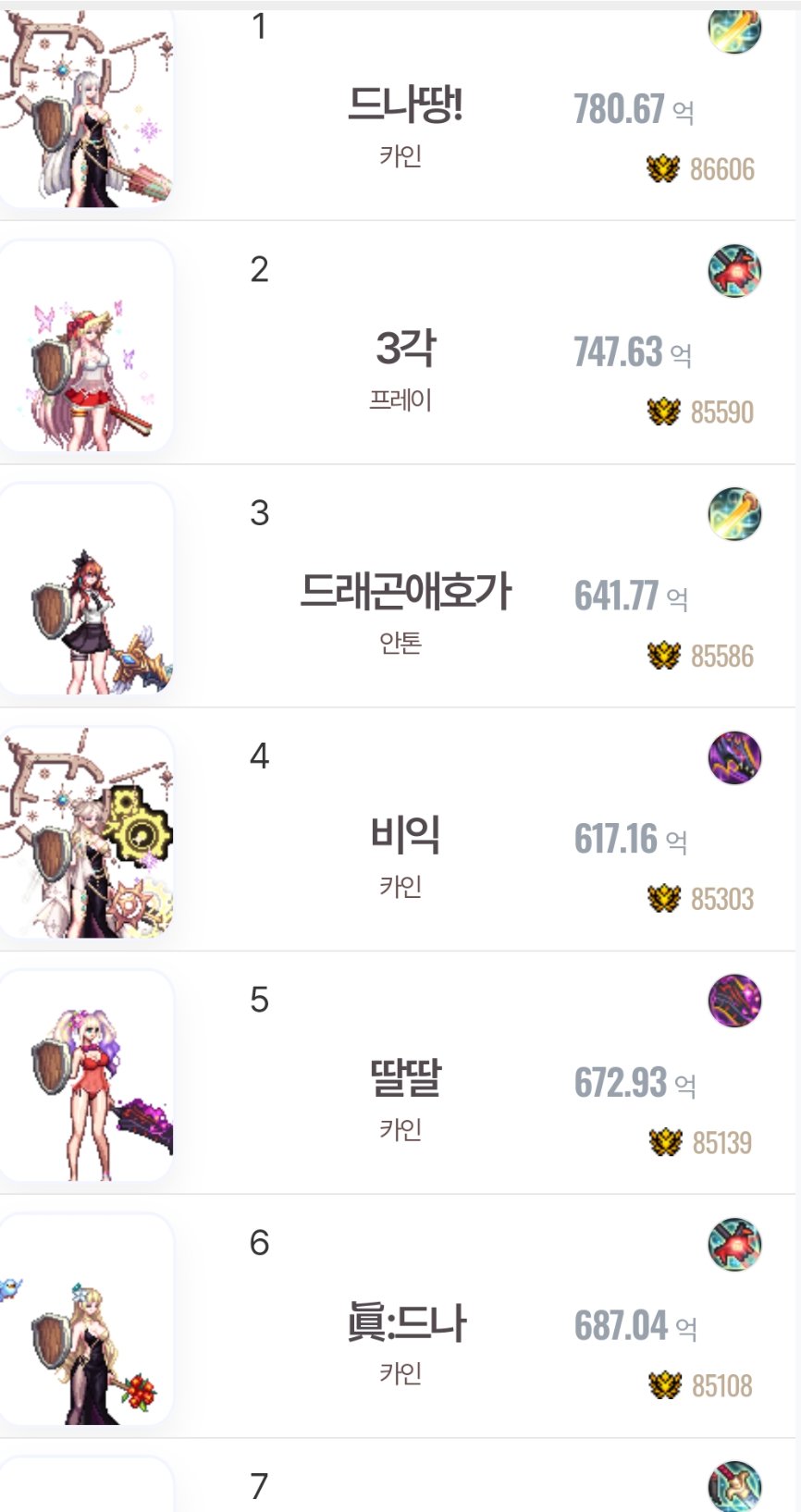
Task: View the 3각 character from 프레이
Action: pos(405,350)
